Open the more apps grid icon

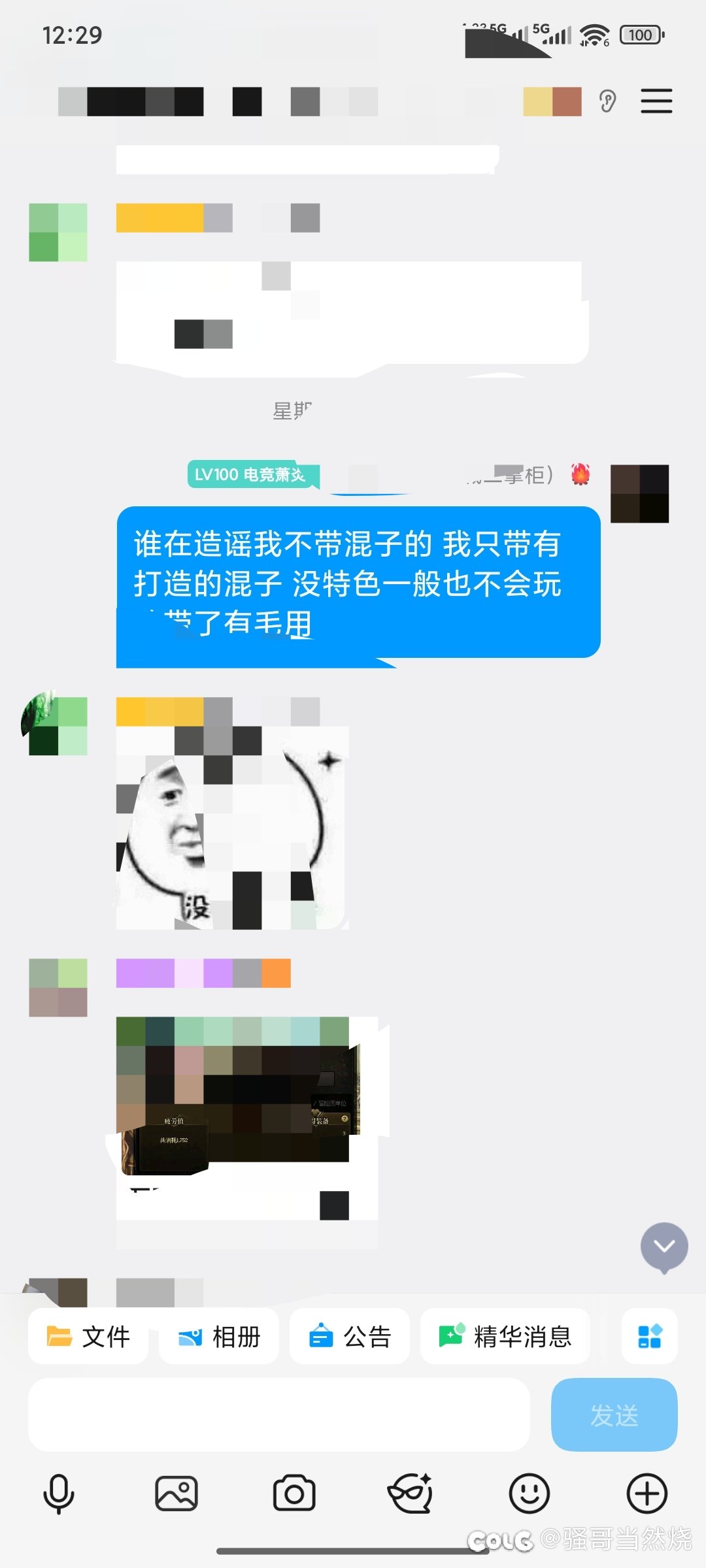(x=650, y=1337)
